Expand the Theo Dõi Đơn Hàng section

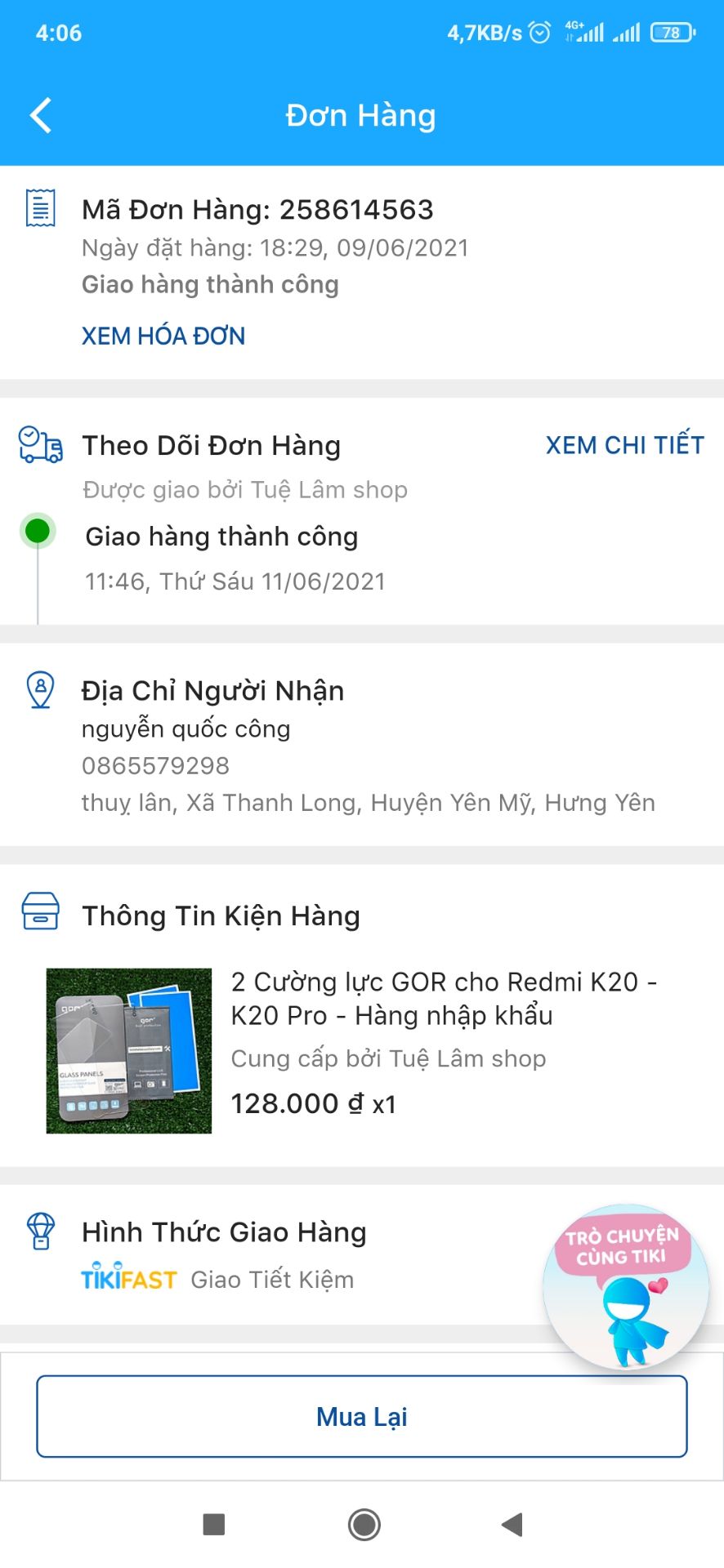pos(211,445)
